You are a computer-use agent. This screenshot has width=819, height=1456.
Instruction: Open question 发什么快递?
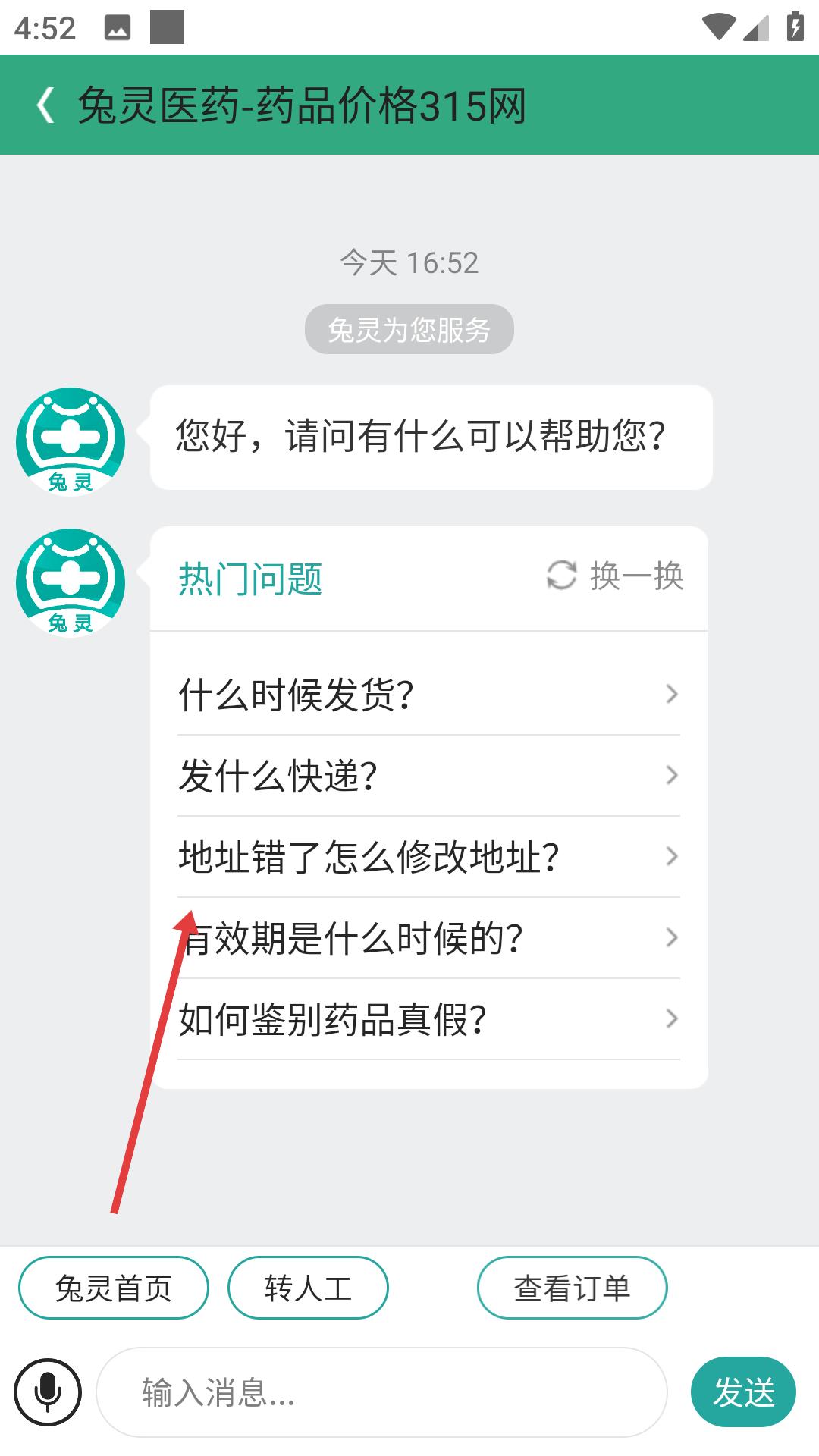pyautogui.click(x=428, y=776)
